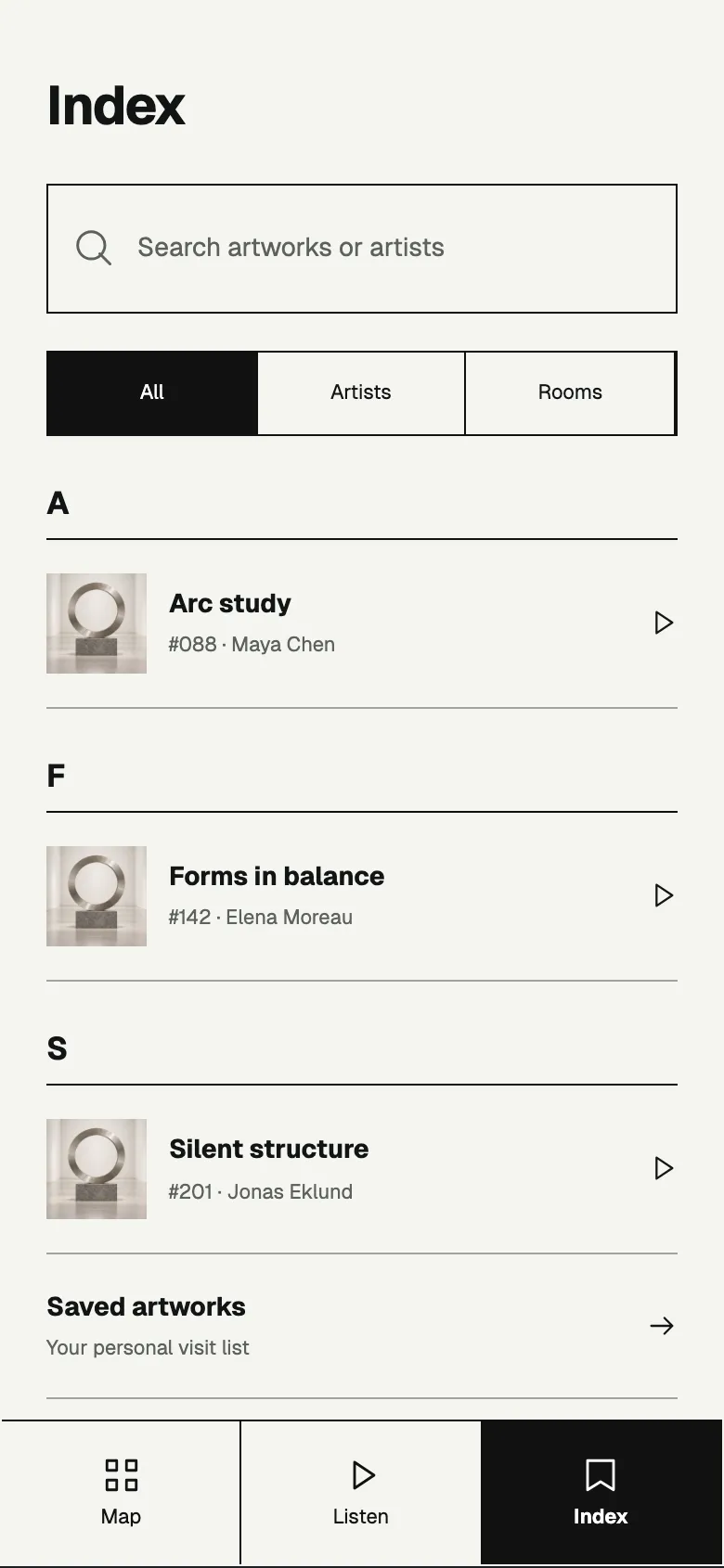Play audio for Arc study
724x1568 pixels.
(x=663, y=623)
